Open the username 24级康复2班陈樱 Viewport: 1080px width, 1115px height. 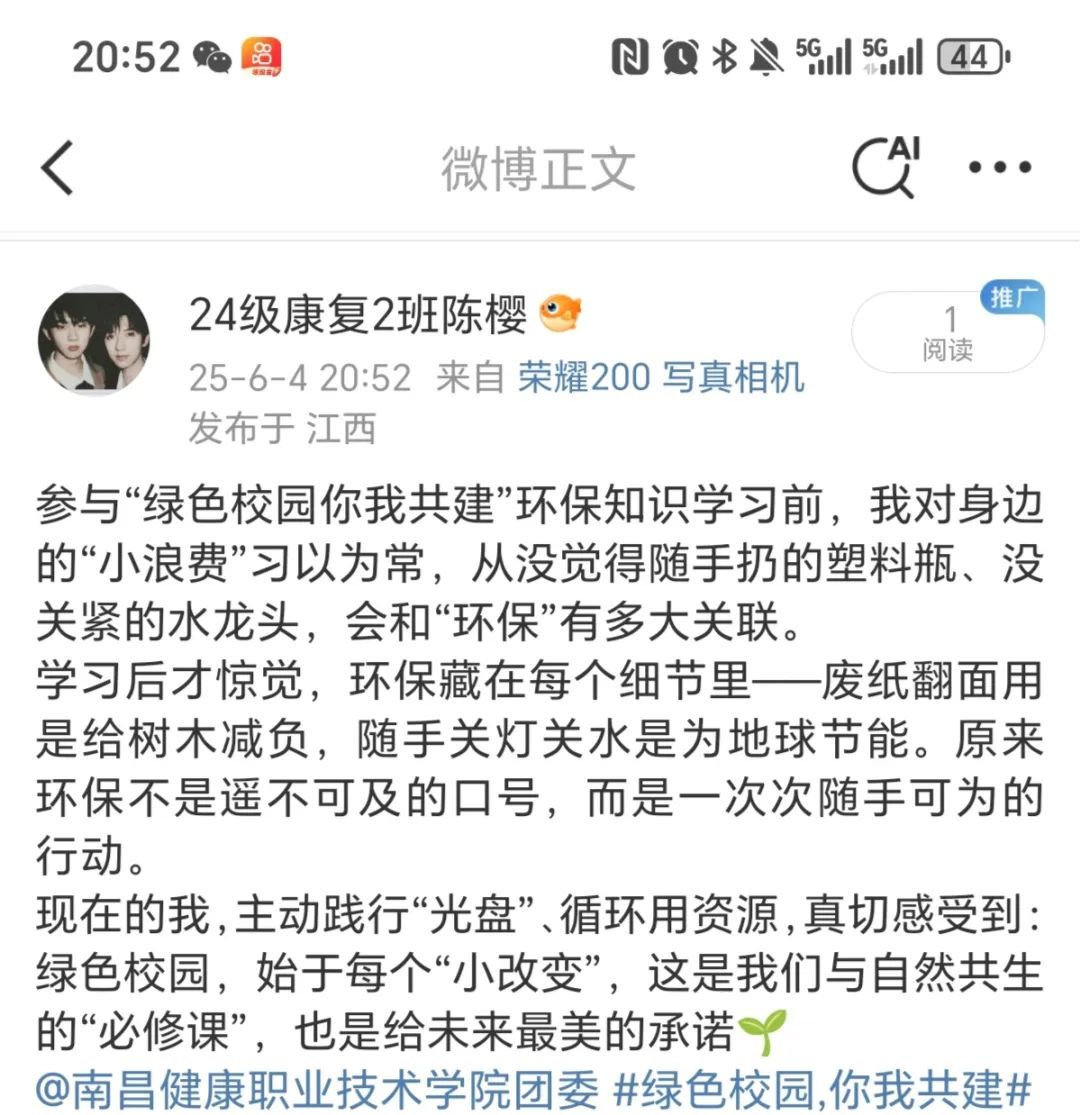[x=358, y=318]
